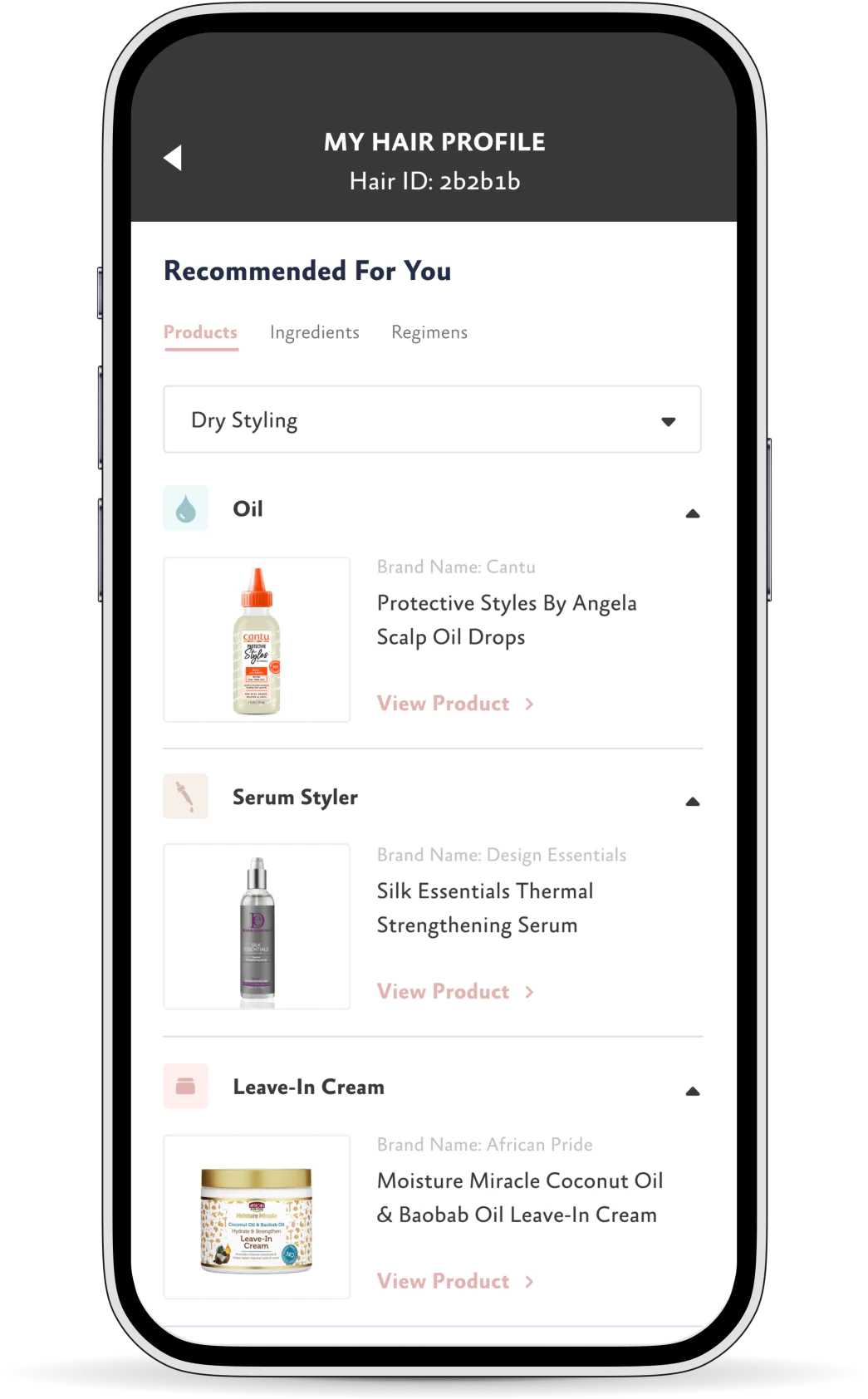Image resolution: width=868 pixels, height=1399 pixels.
Task: Open the Dry Styling dropdown
Action: coord(432,420)
